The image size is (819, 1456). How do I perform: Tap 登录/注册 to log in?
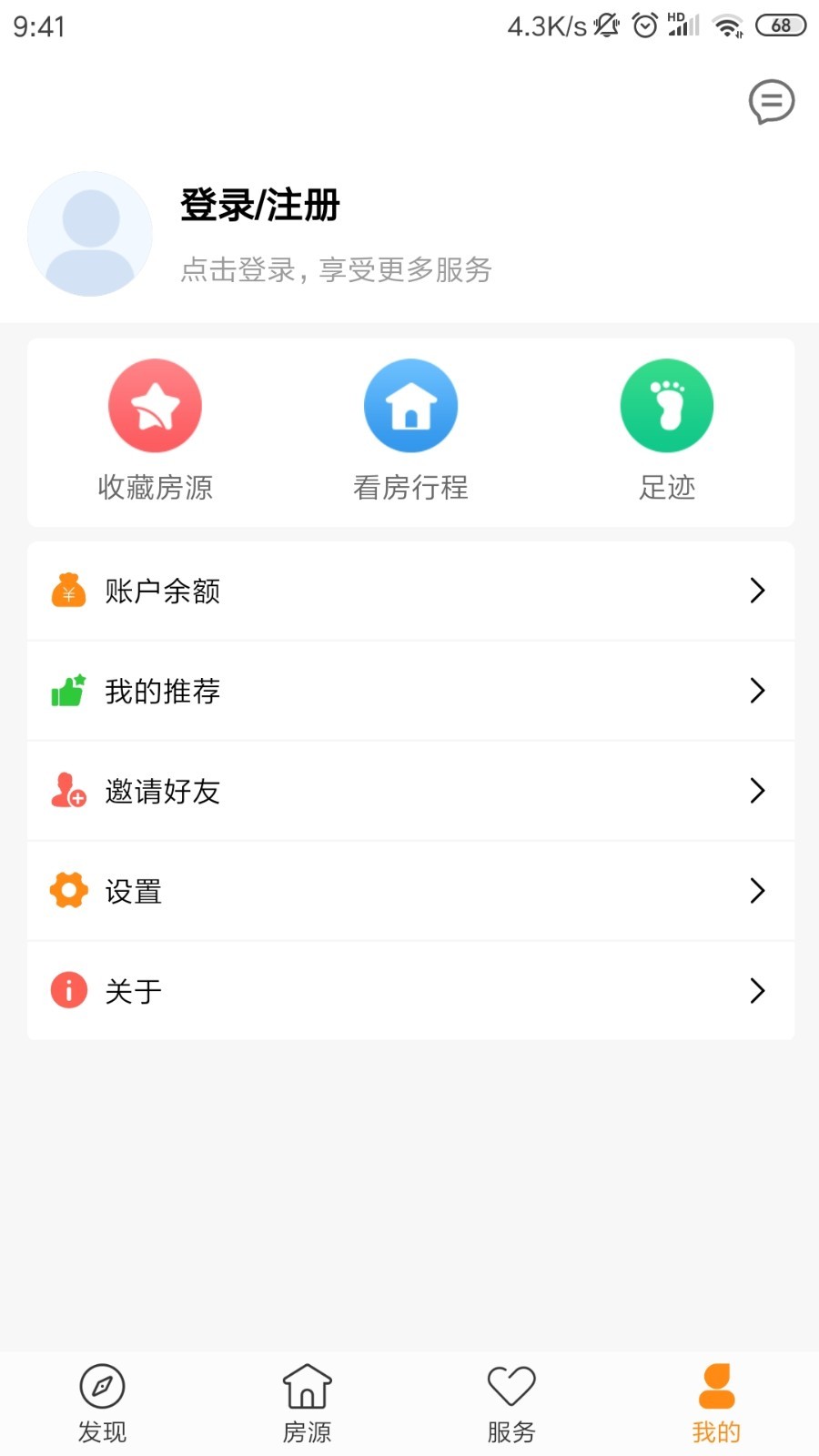(259, 206)
